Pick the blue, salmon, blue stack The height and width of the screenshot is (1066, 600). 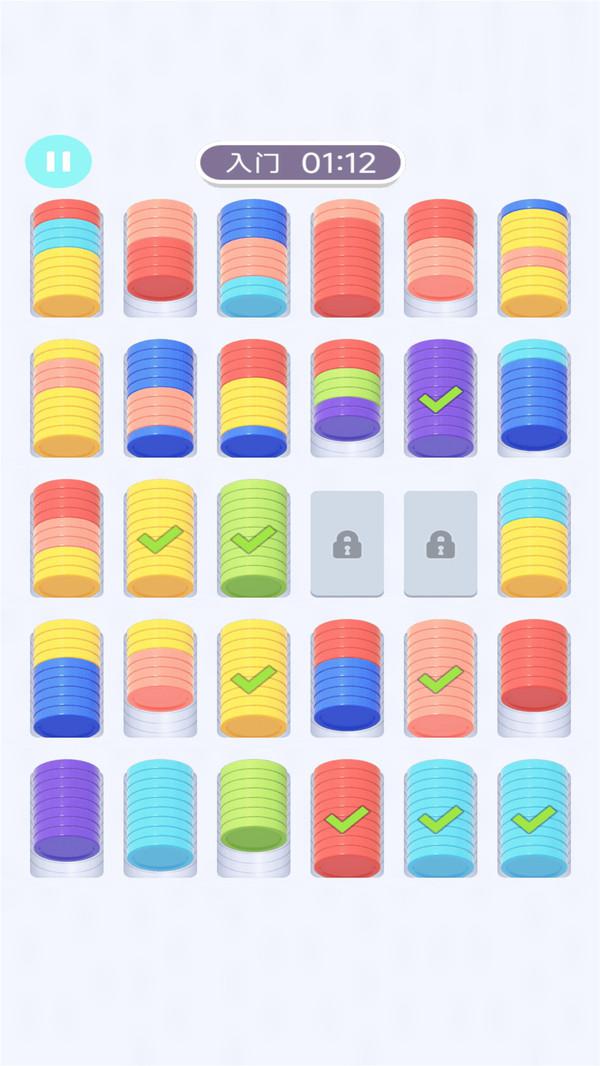[x=160, y=398]
